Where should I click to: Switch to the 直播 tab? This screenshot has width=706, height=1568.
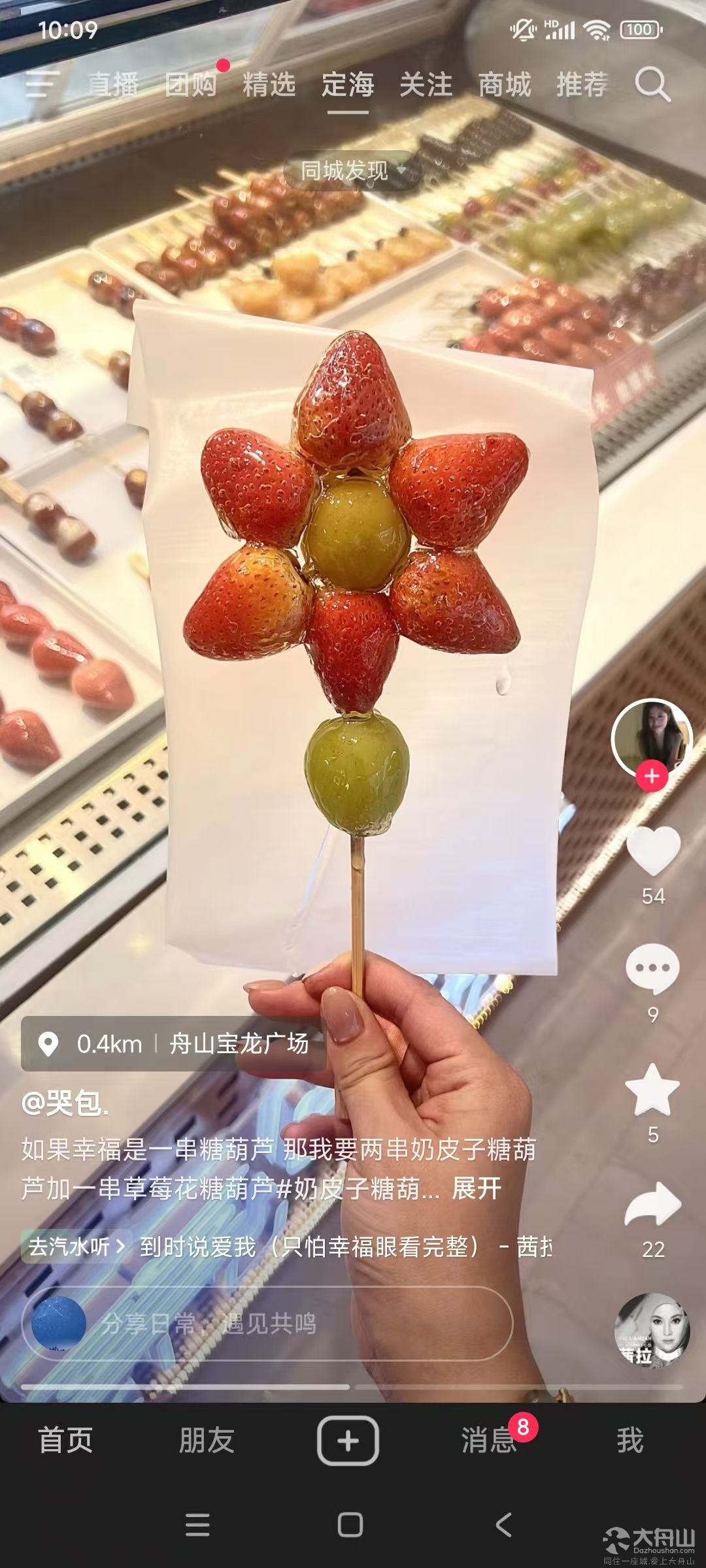[x=113, y=85]
